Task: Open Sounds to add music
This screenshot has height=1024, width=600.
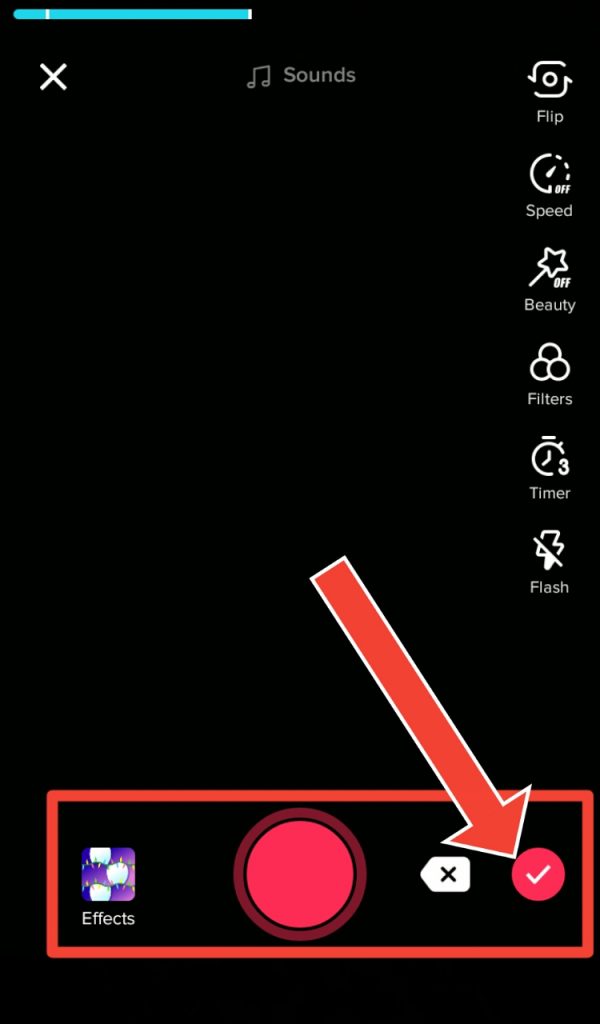Action: click(301, 76)
